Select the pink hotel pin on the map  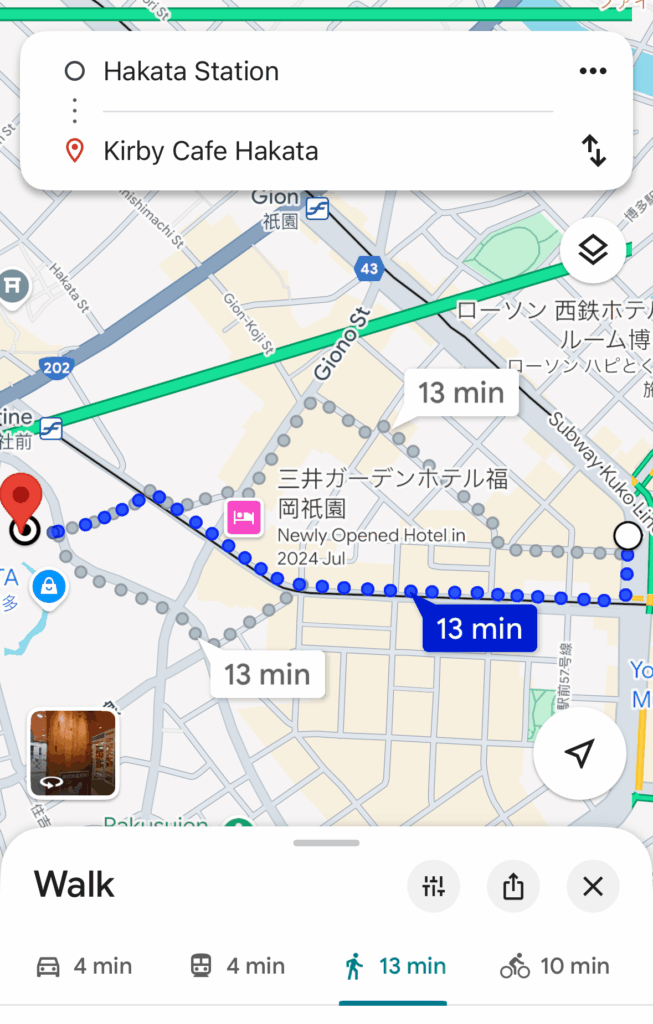245,517
